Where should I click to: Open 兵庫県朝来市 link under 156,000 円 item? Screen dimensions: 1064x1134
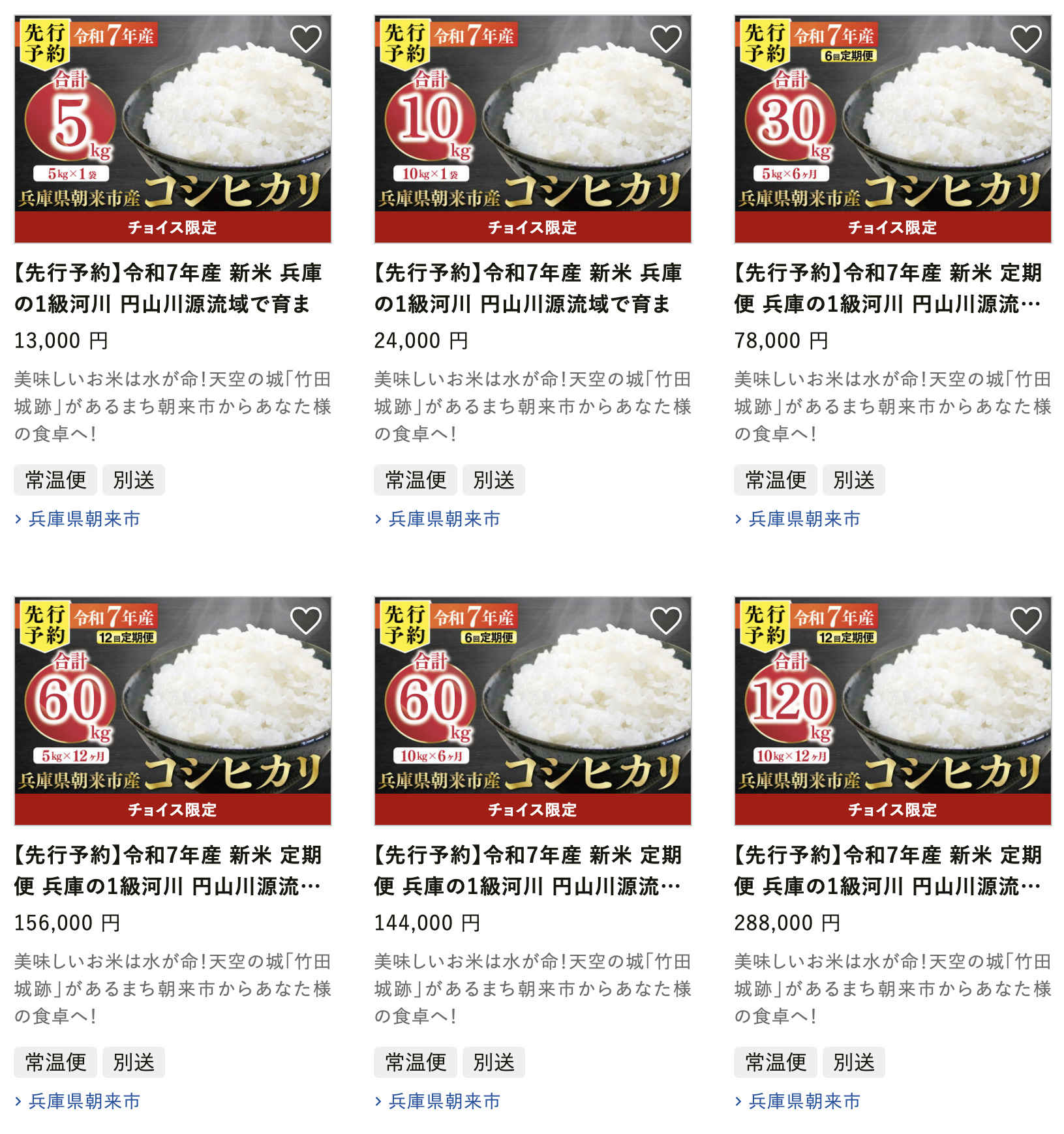point(84,1101)
